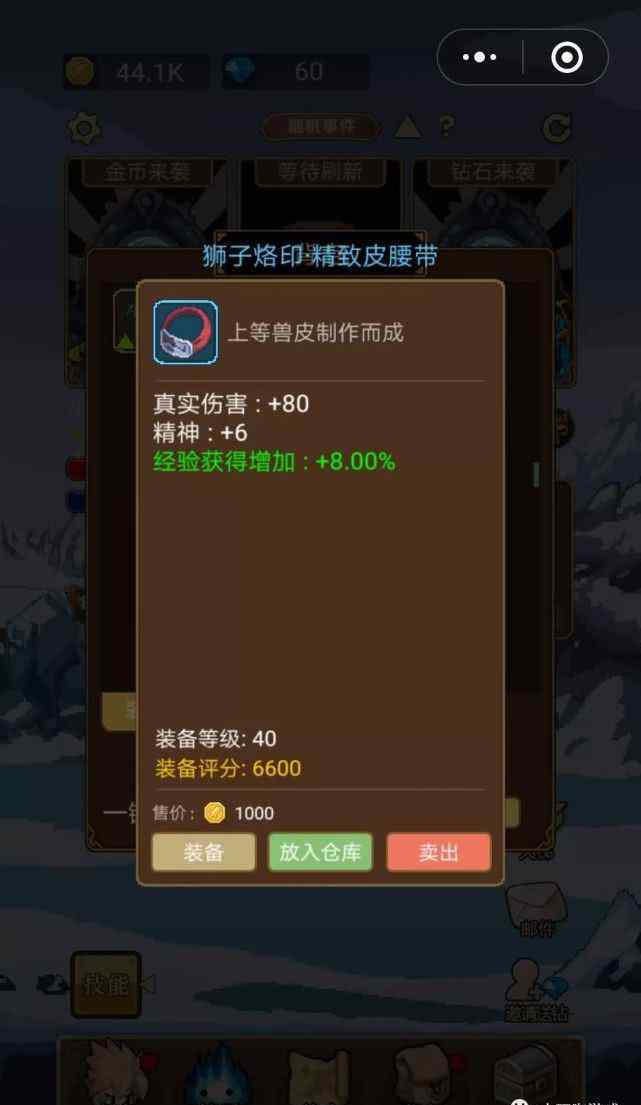The height and width of the screenshot is (1105, 641).
Task: Equip the belt with 装备 button
Action: [x=204, y=852]
